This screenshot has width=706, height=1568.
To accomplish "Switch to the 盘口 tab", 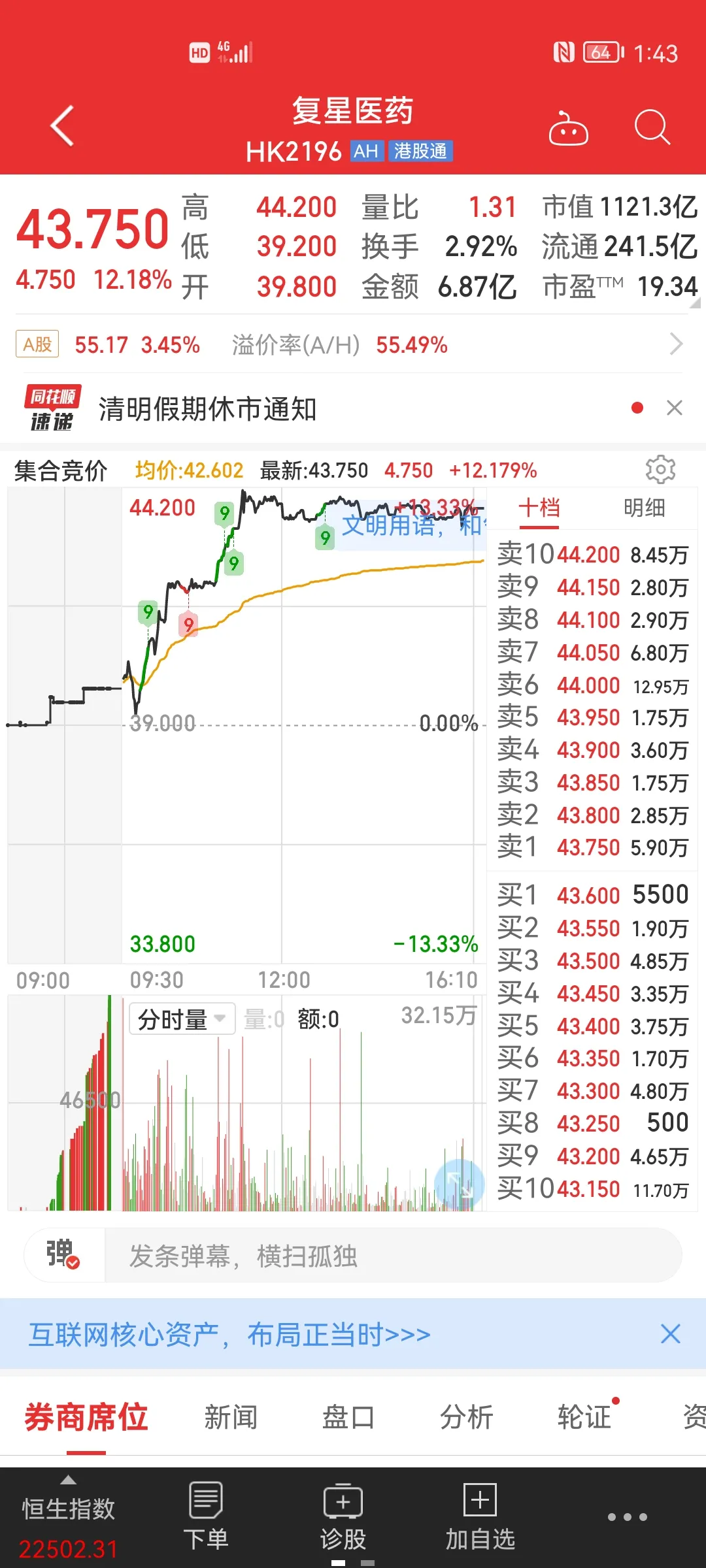I will coord(348,1418).
